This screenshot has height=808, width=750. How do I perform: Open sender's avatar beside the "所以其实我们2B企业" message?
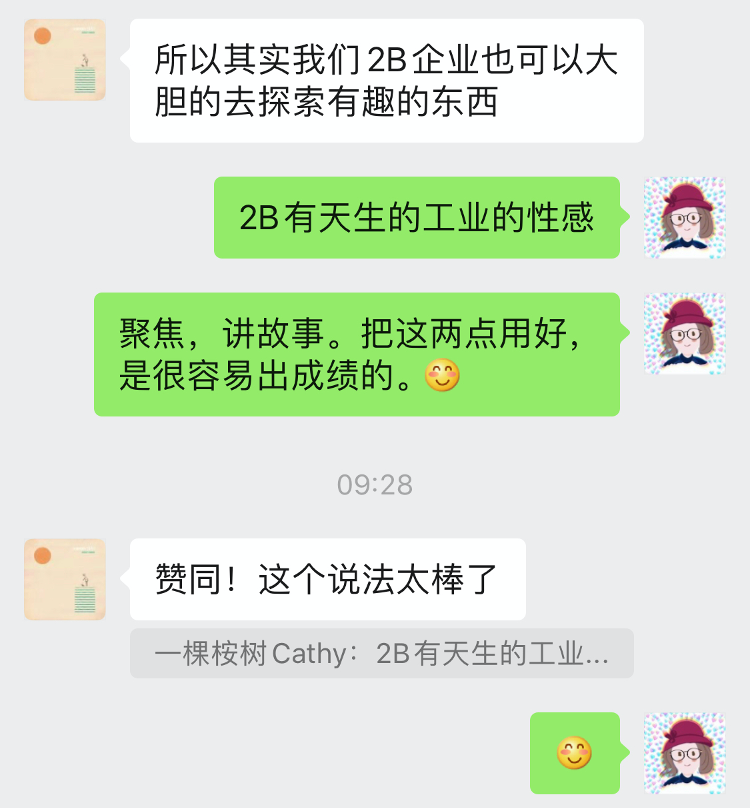[x=65, y=60]
